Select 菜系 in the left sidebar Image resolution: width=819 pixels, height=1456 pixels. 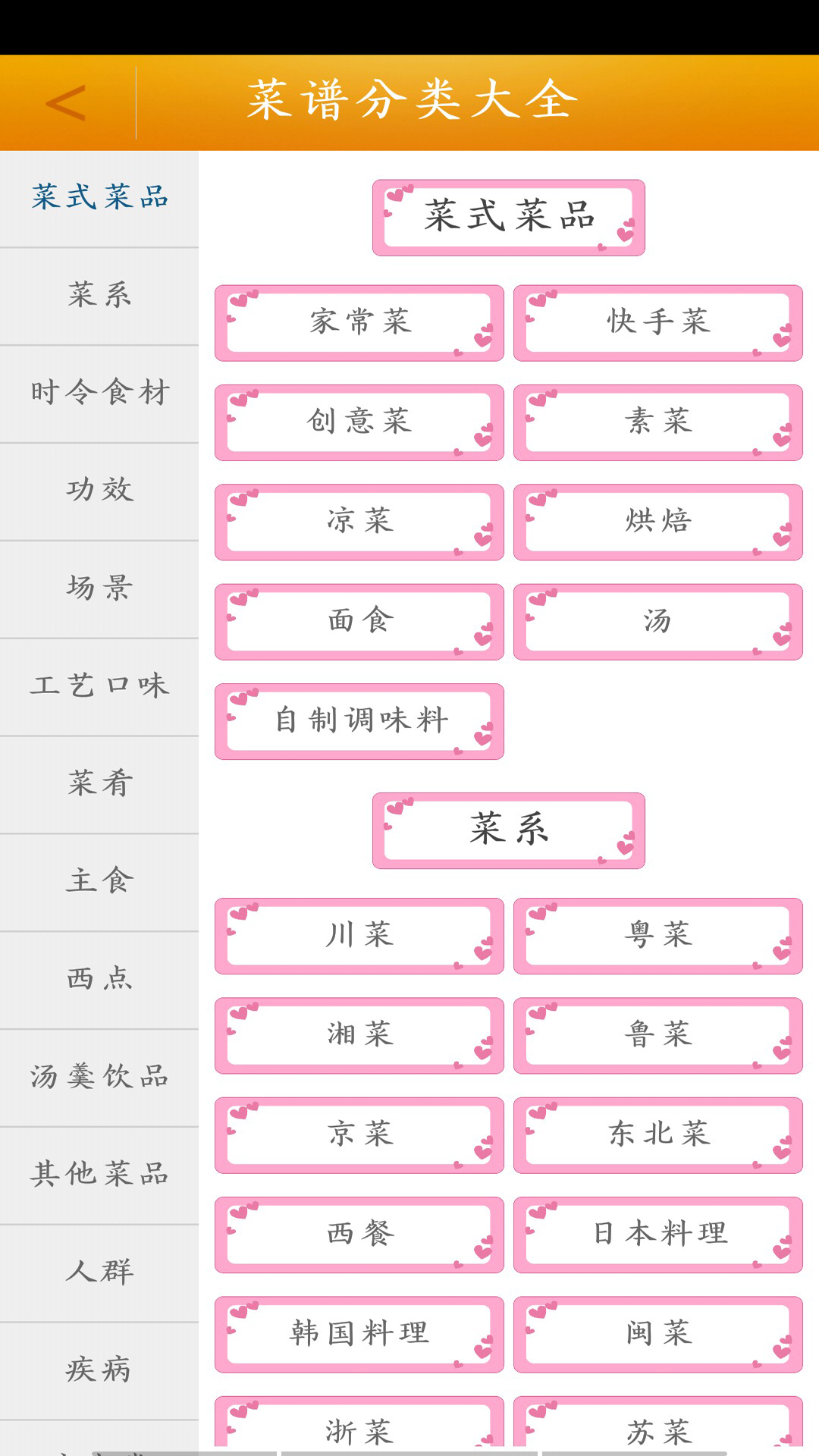point(99,296)
